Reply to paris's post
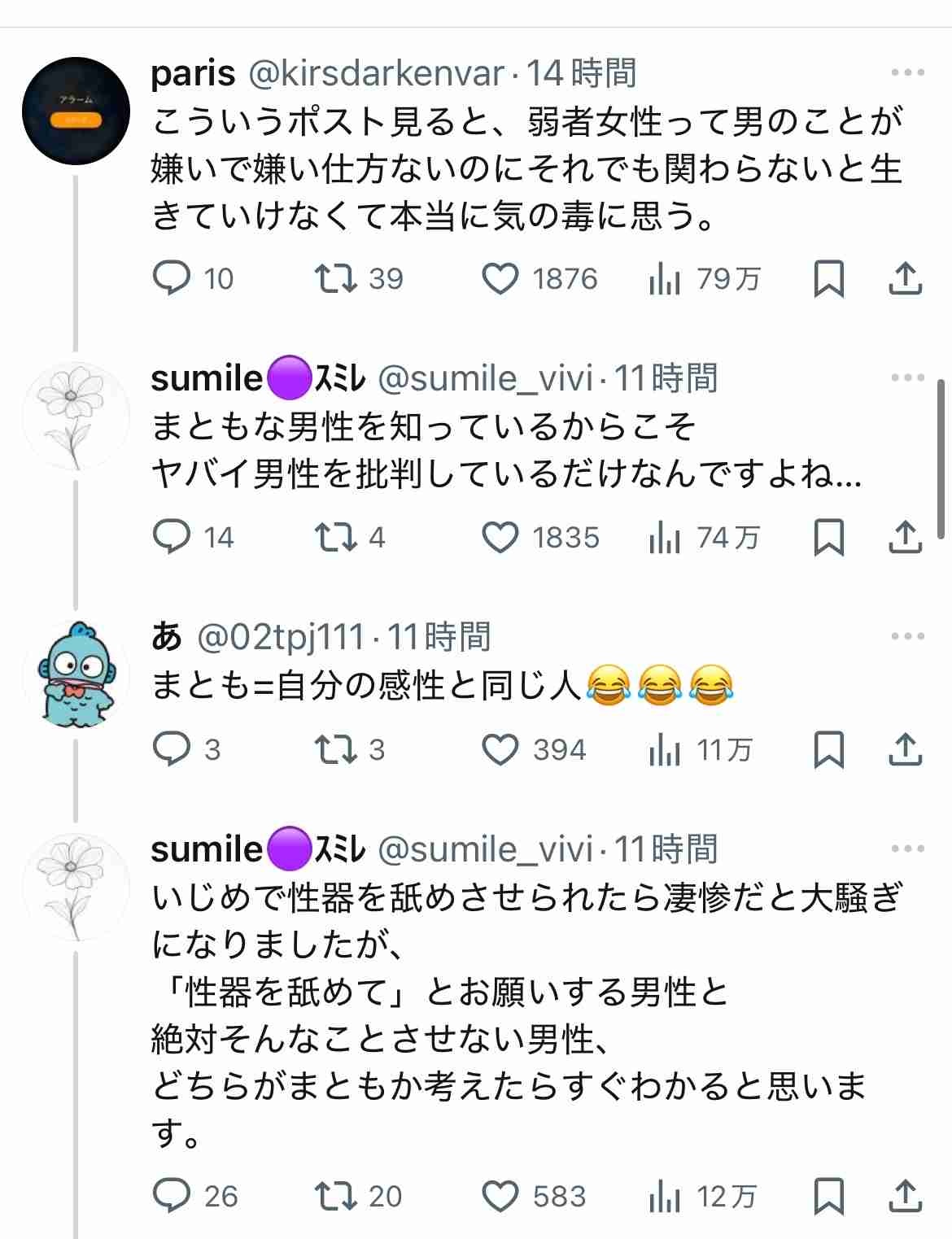Viewport: 952px width, 1239px height. click(x=172, y=279)
